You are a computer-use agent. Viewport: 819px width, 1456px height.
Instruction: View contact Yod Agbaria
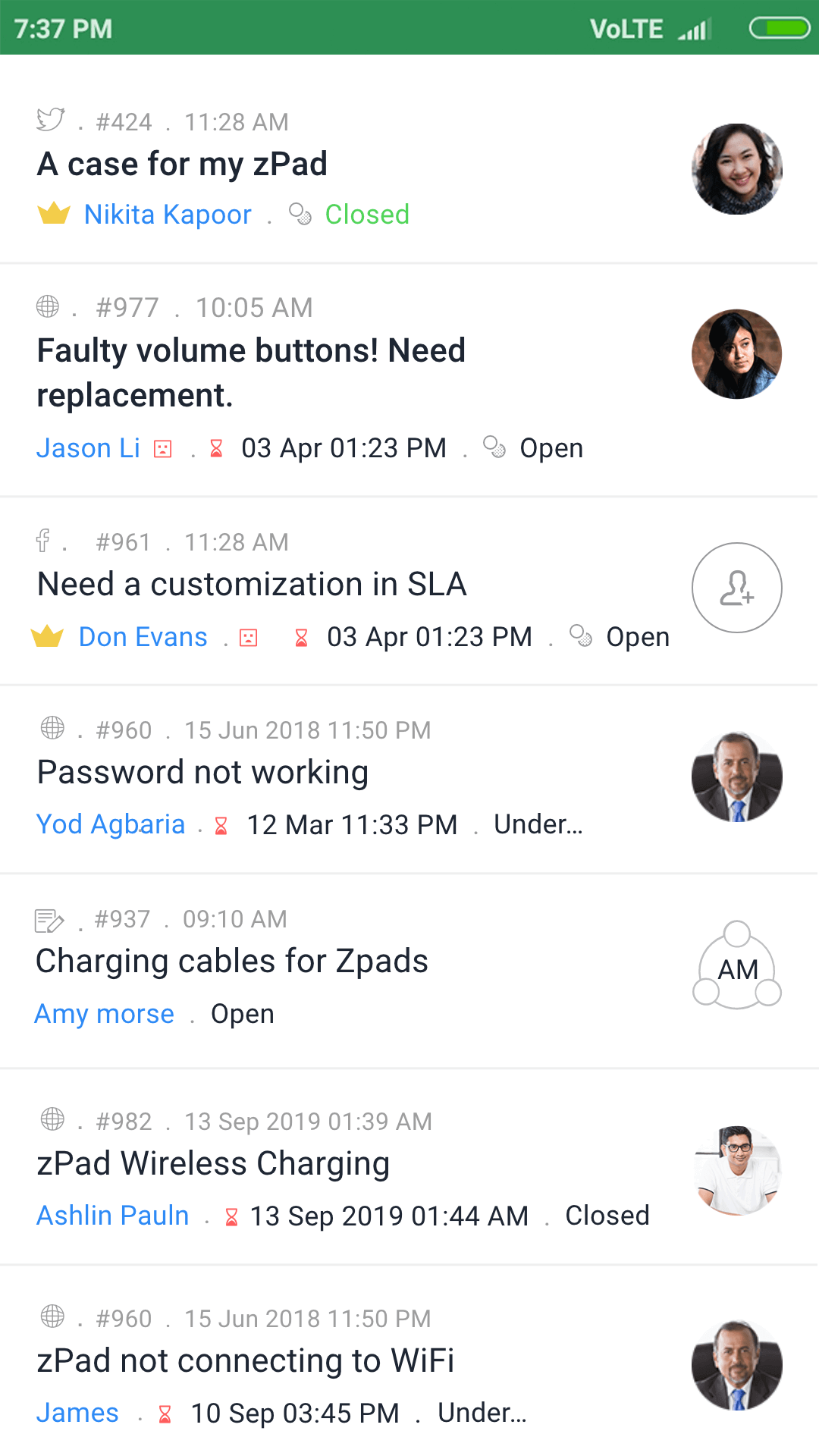coord(111,824)
